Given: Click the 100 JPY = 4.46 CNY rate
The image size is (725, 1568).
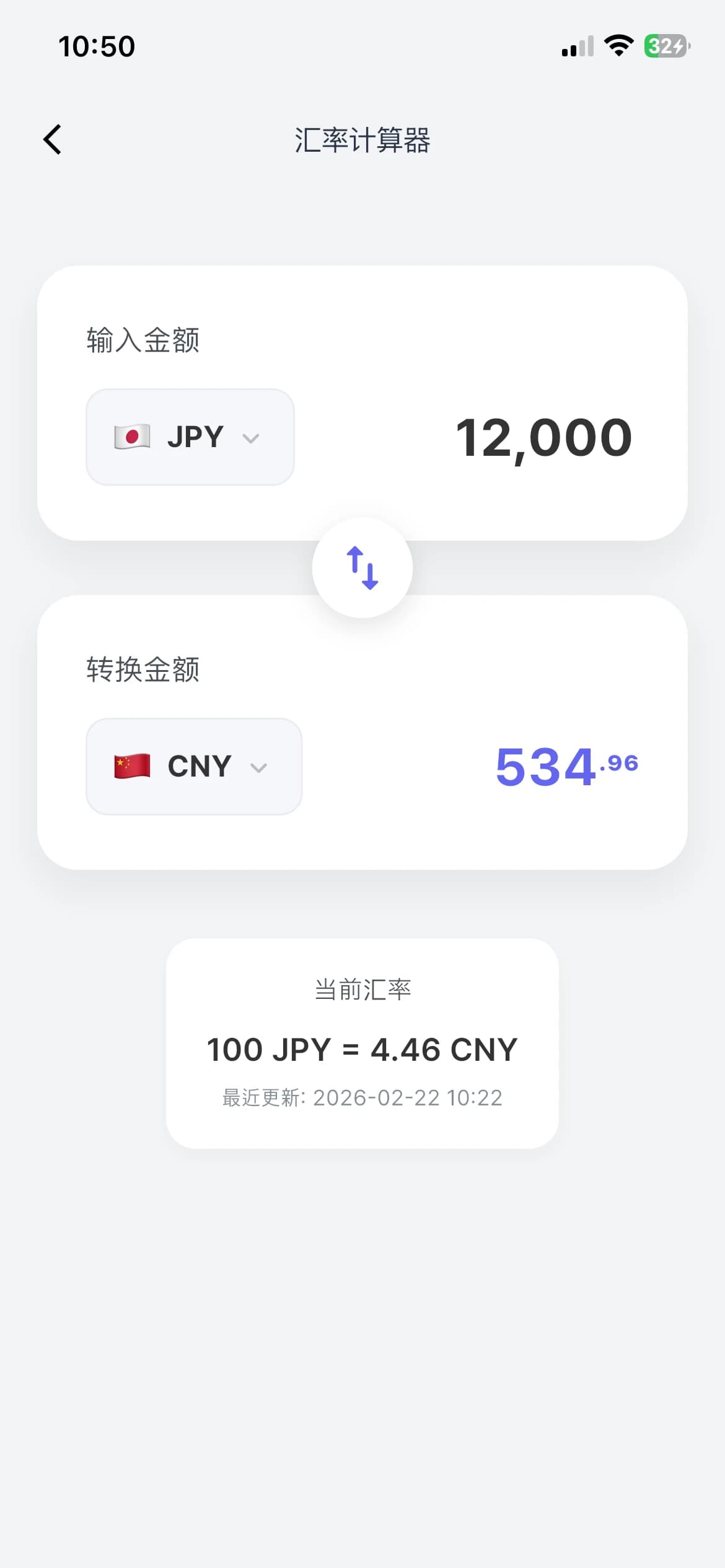Looking at the screenshot, I should pyautogui.click(x=362, y=1048).
